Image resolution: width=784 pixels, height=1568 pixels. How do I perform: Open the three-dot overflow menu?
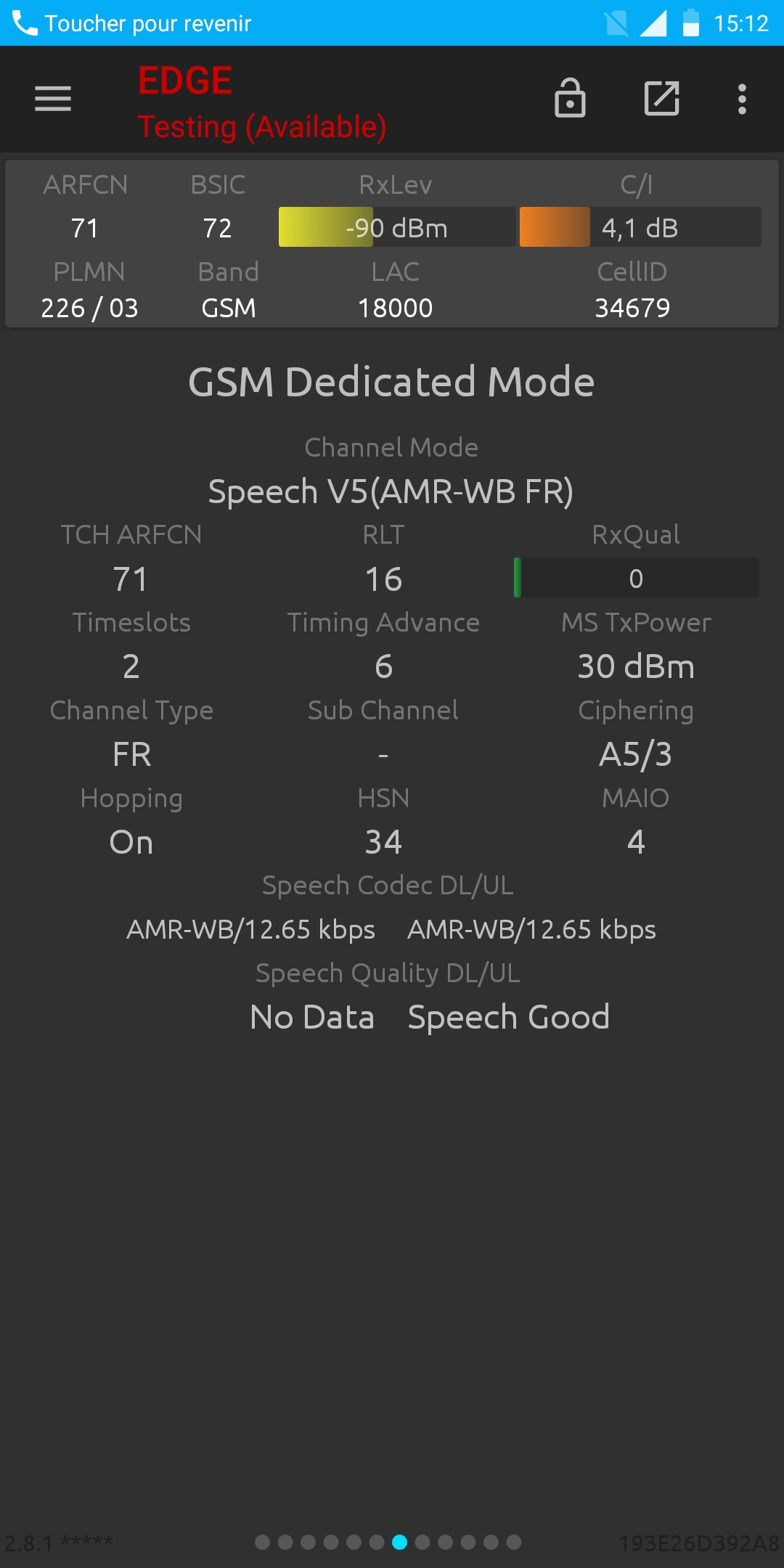pyautogui.click(x=742, y=99)
